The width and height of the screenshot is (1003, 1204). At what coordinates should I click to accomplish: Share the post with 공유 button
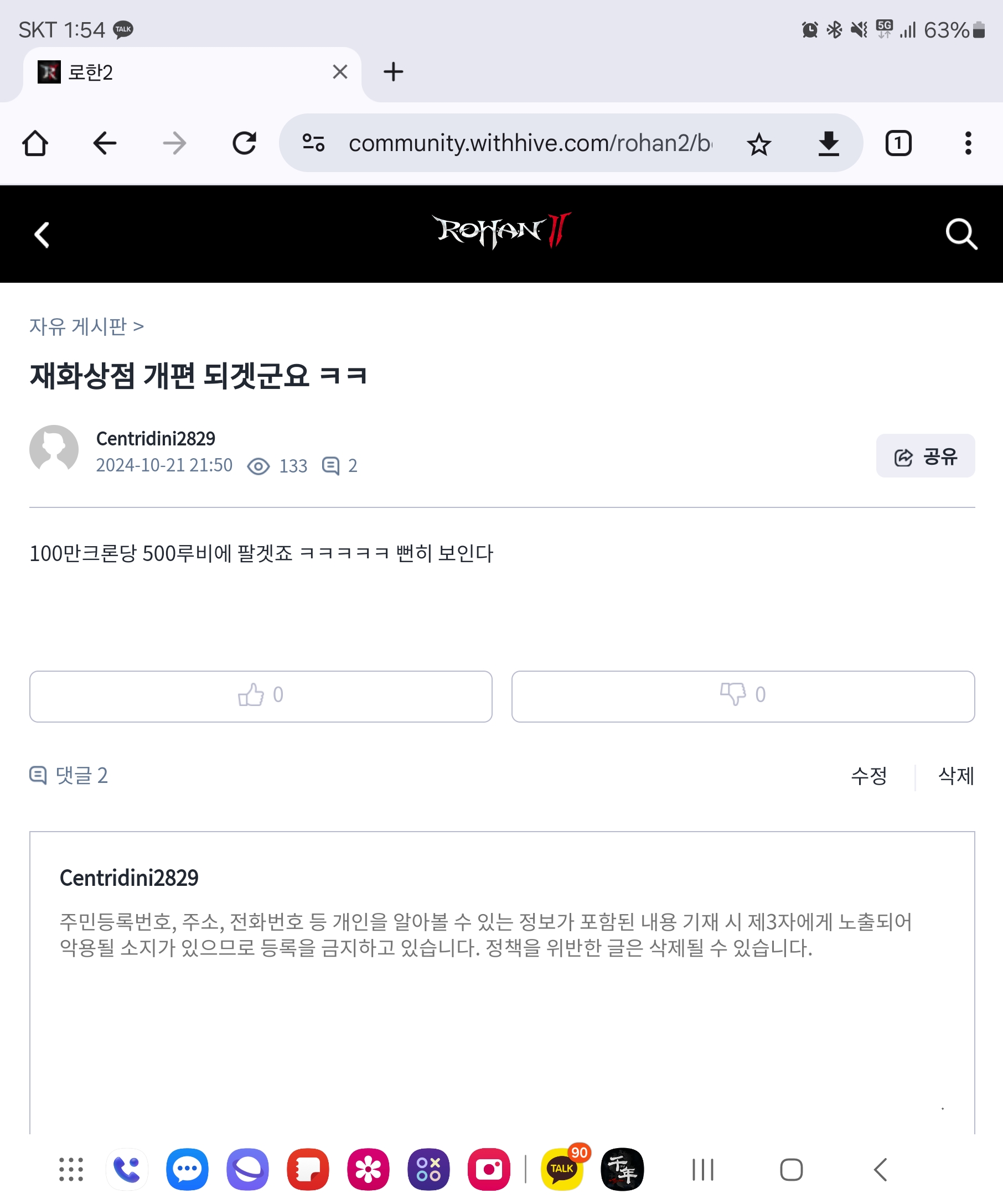(925, 456)
